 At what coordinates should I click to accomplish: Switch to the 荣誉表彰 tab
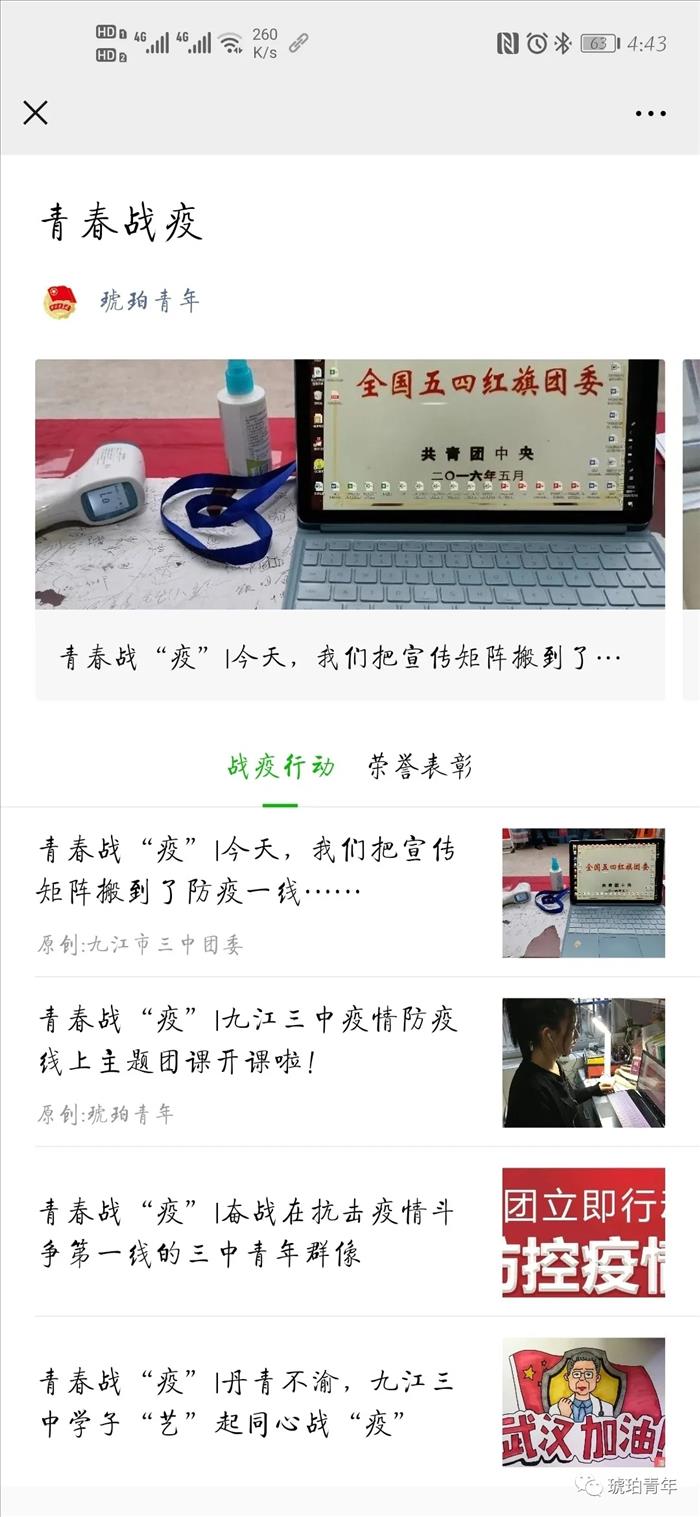[419, 767]
